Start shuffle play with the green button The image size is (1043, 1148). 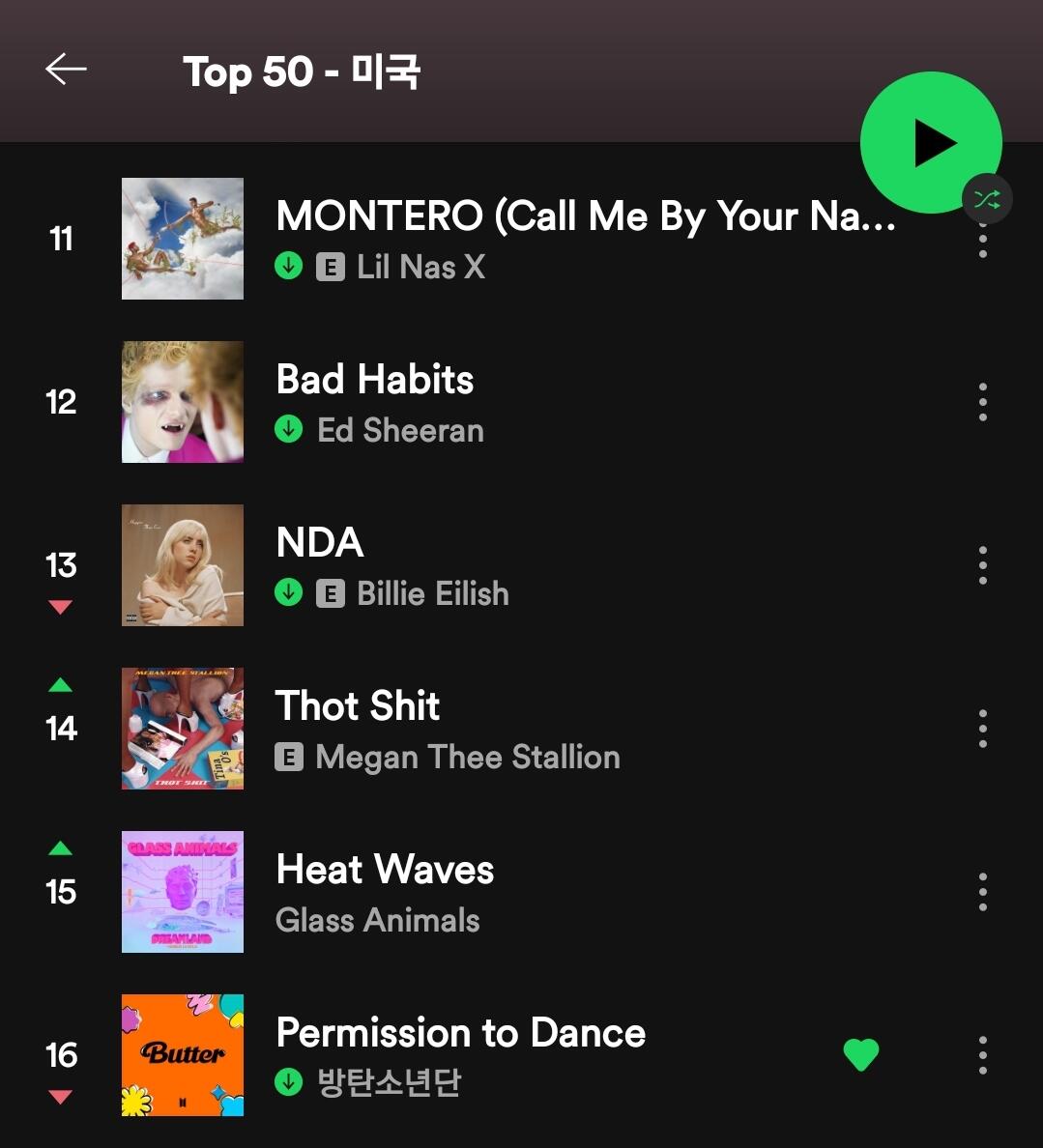931,143
